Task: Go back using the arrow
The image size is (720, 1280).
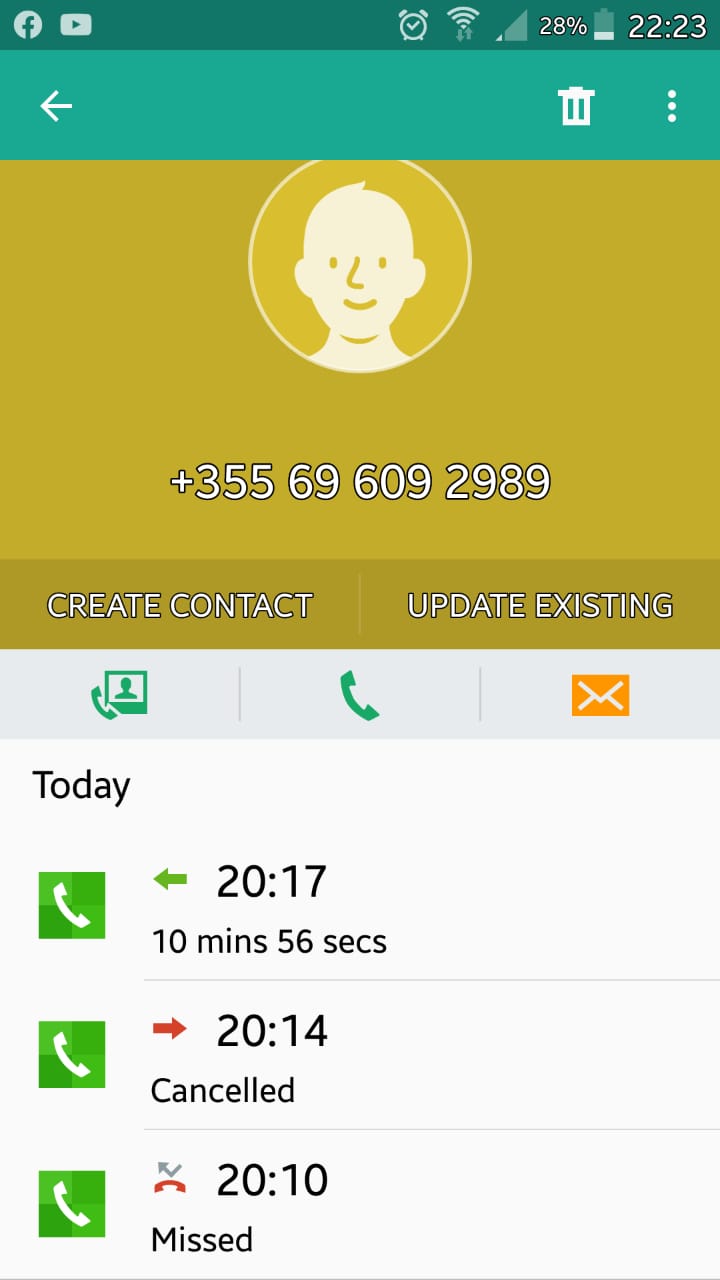Action: point(56,106)
